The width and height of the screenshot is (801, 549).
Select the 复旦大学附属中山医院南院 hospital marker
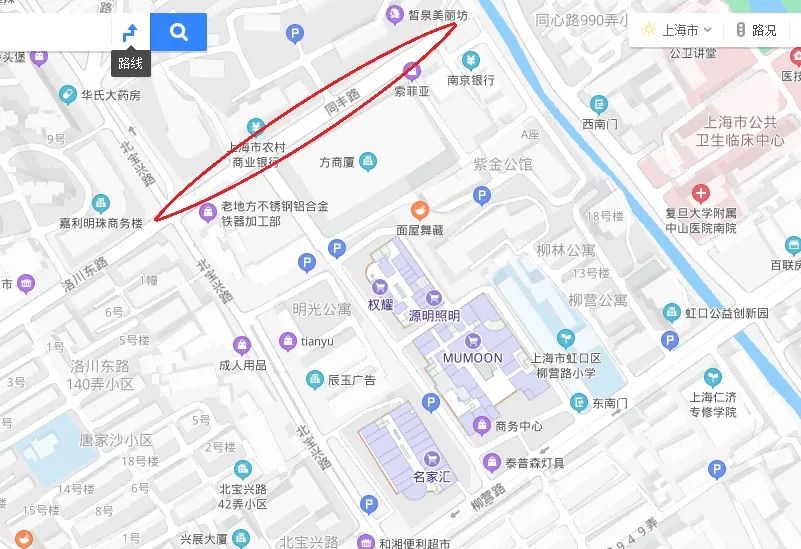click(701, 192)
